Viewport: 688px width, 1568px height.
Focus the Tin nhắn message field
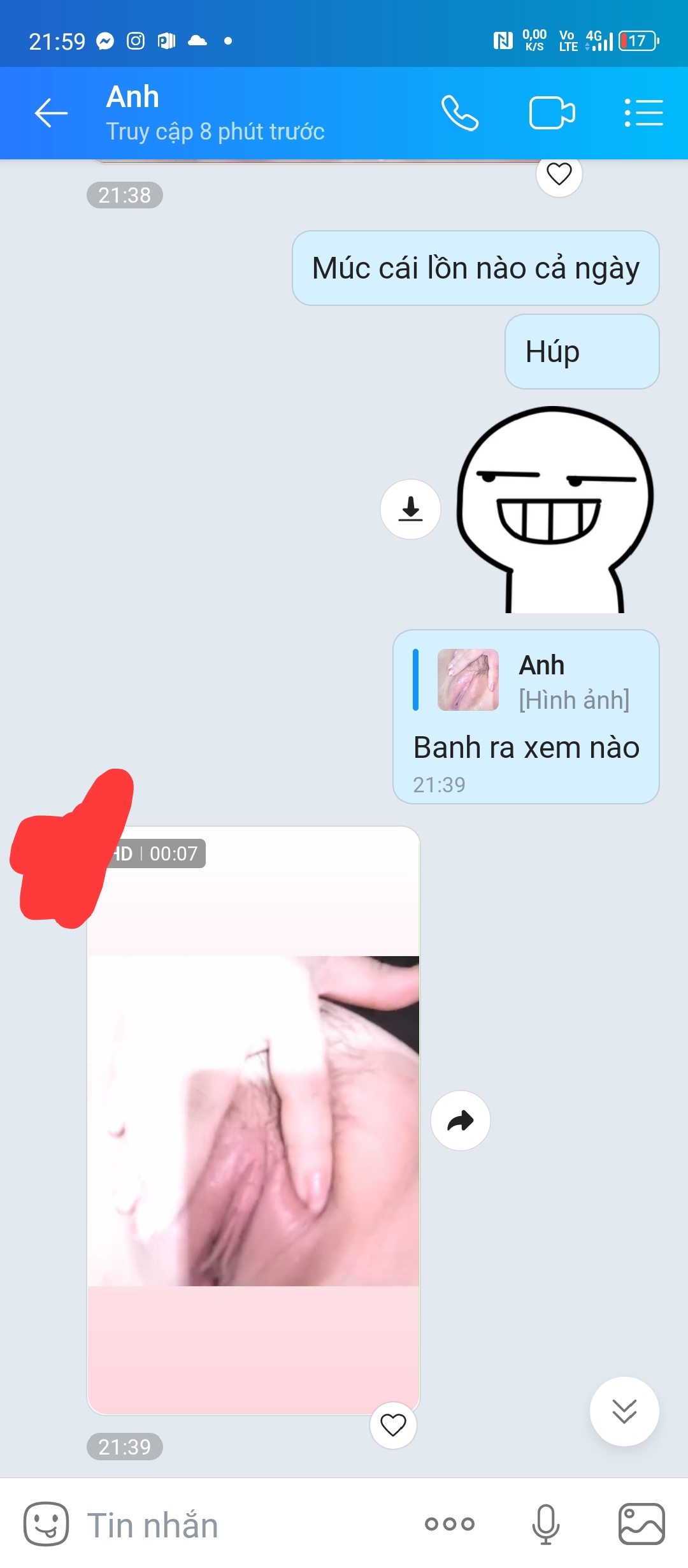[242, 1525]
